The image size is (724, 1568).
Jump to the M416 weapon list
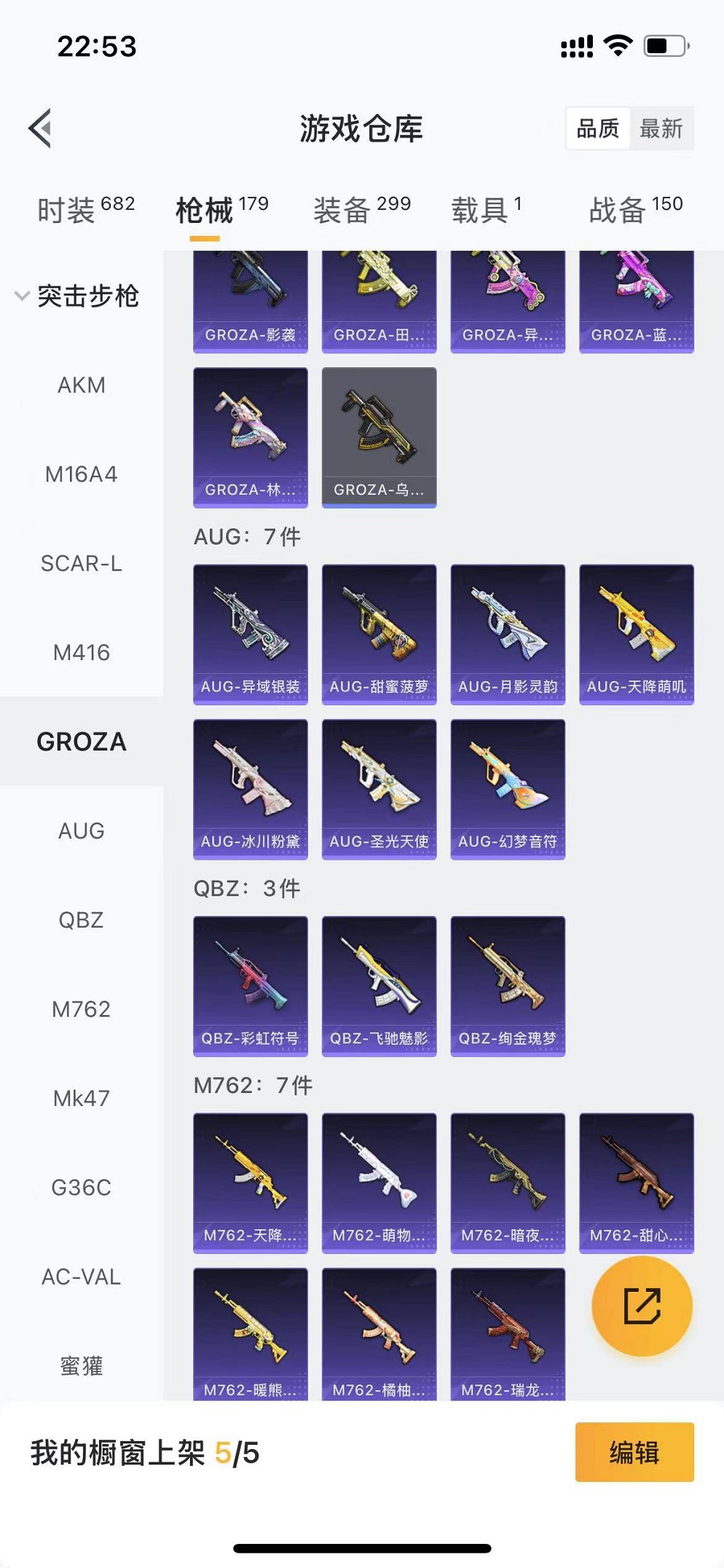point(82,652)
